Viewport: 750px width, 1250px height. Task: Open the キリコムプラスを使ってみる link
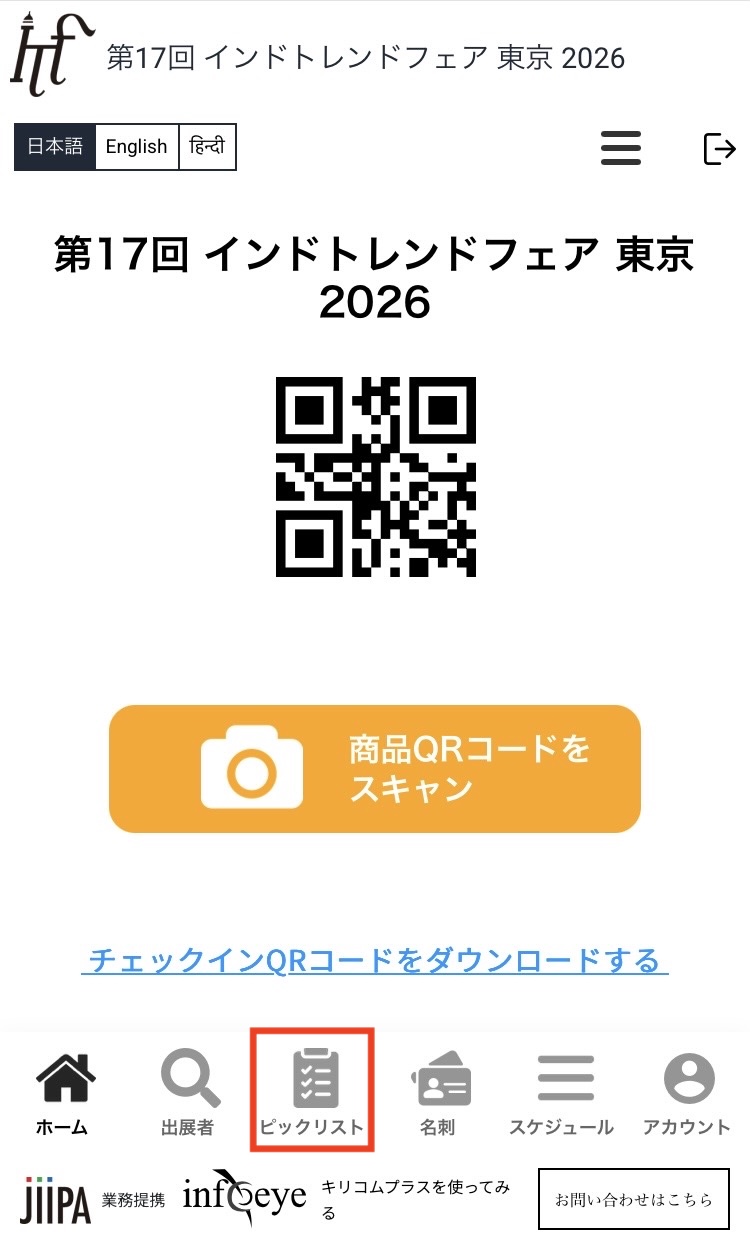(415, 1200)
